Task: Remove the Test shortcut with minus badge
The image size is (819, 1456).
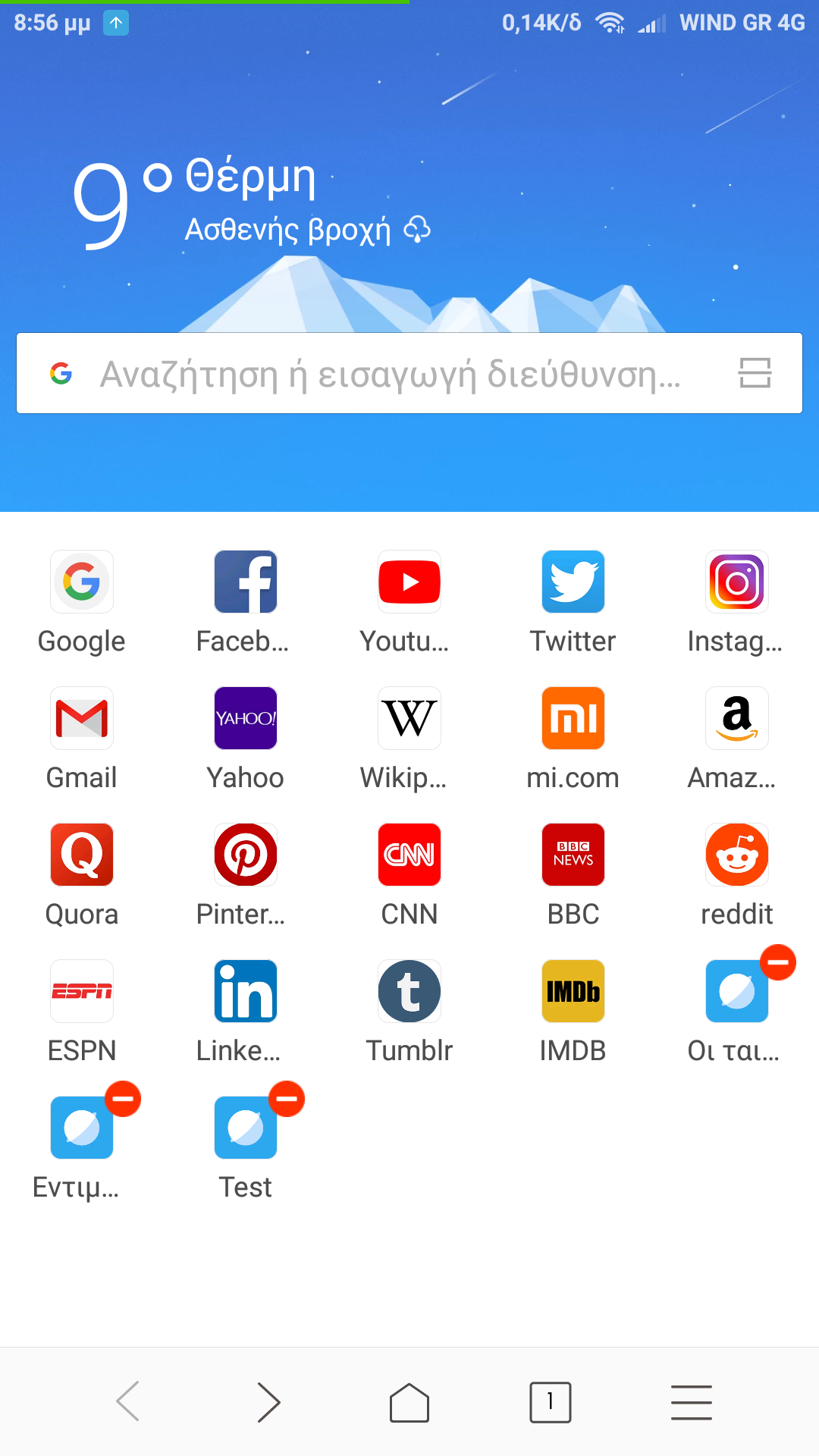Action: [287, 1099]
